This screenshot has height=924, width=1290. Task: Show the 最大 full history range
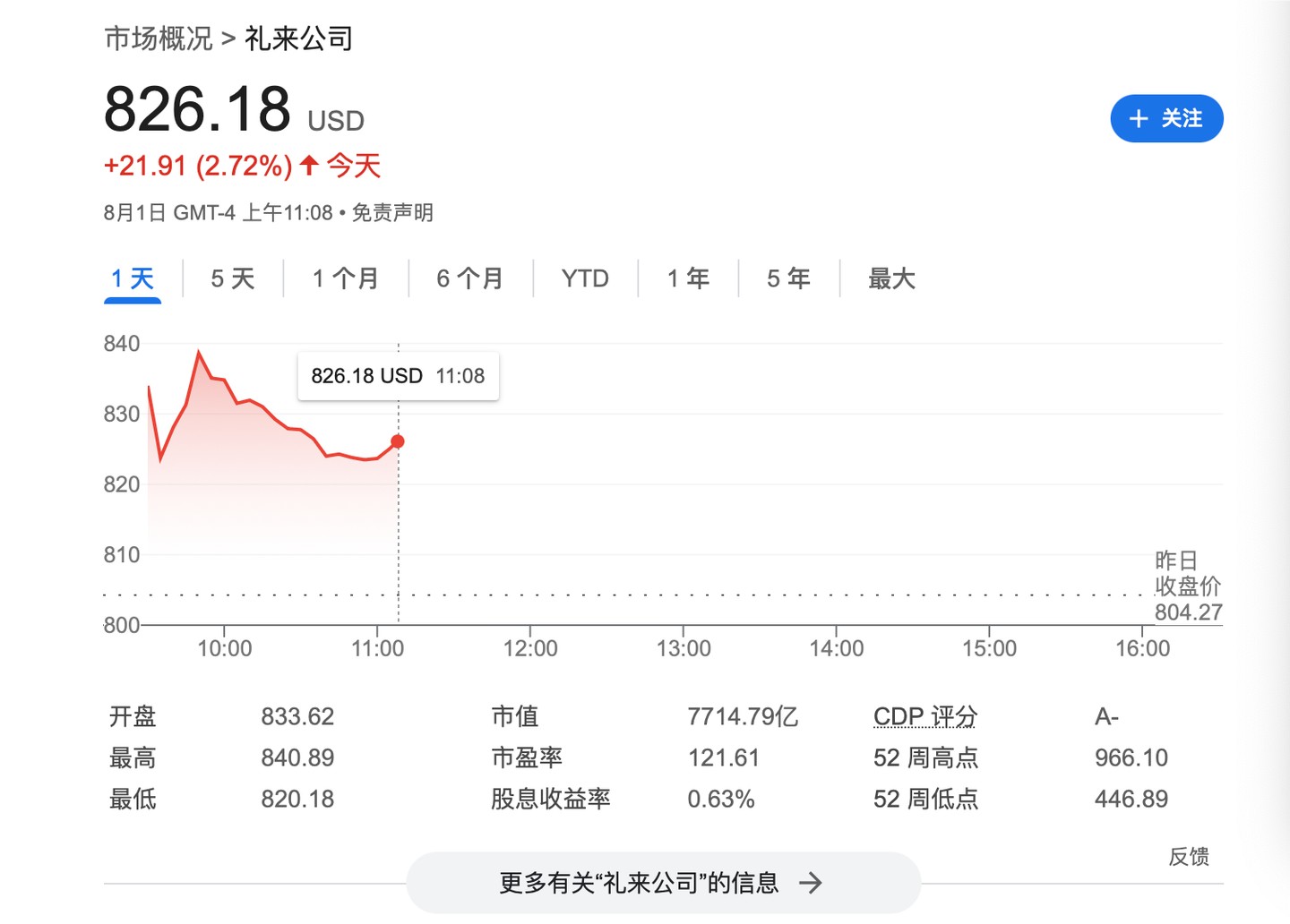tap(891, 278)
